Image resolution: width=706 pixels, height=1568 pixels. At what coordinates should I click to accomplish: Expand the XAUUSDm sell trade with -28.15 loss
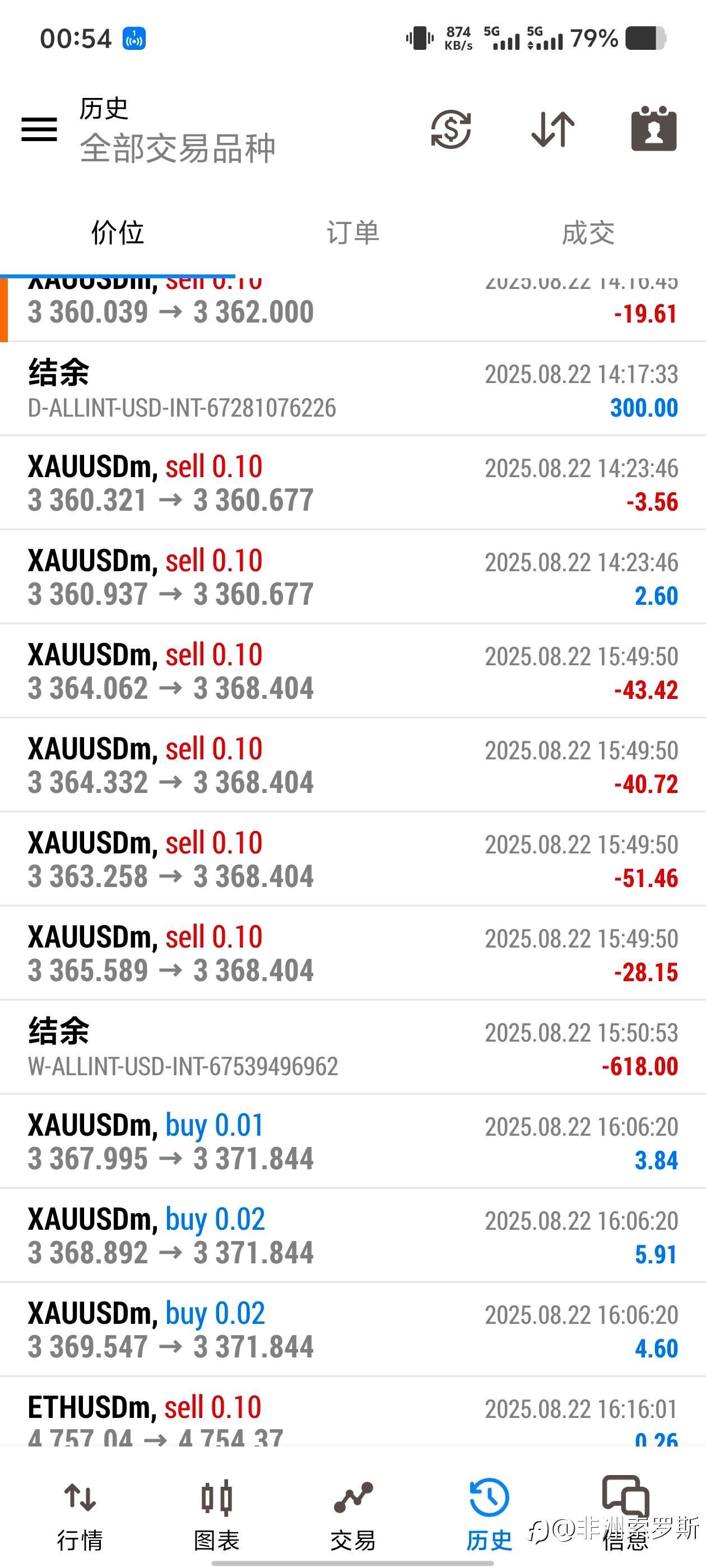tap(352, 954)
